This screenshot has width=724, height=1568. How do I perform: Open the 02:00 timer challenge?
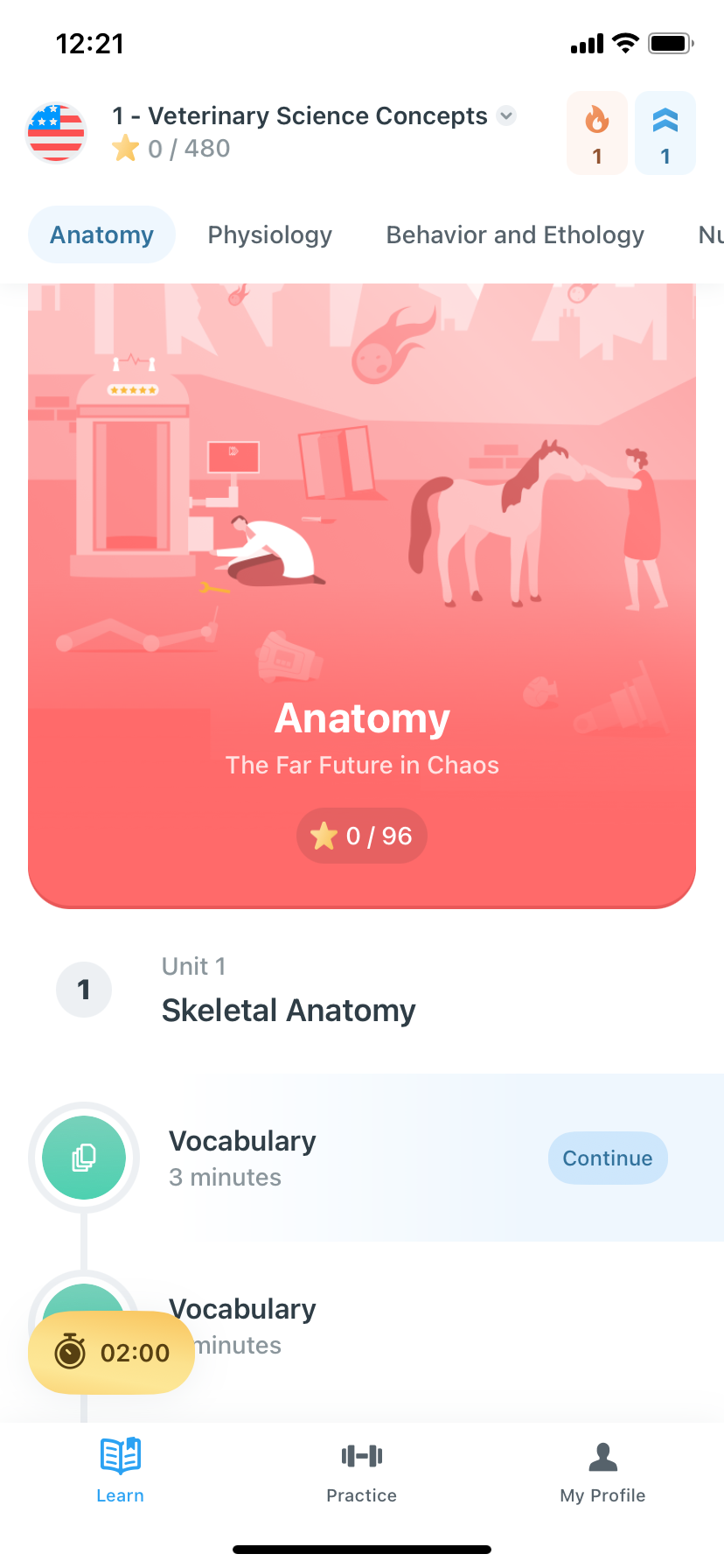coord(112,1353)
